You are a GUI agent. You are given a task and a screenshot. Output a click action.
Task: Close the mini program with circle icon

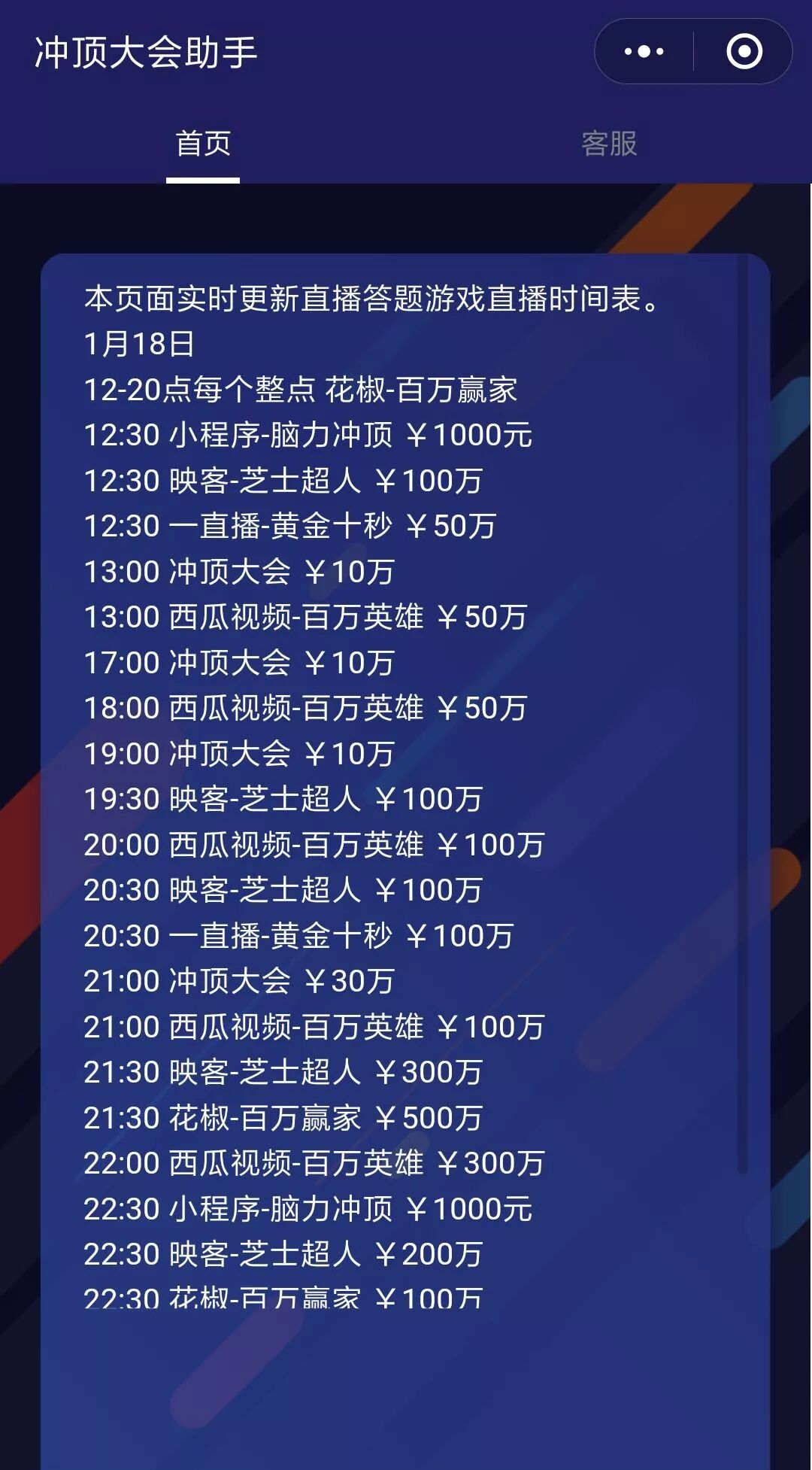click(744, 51)
